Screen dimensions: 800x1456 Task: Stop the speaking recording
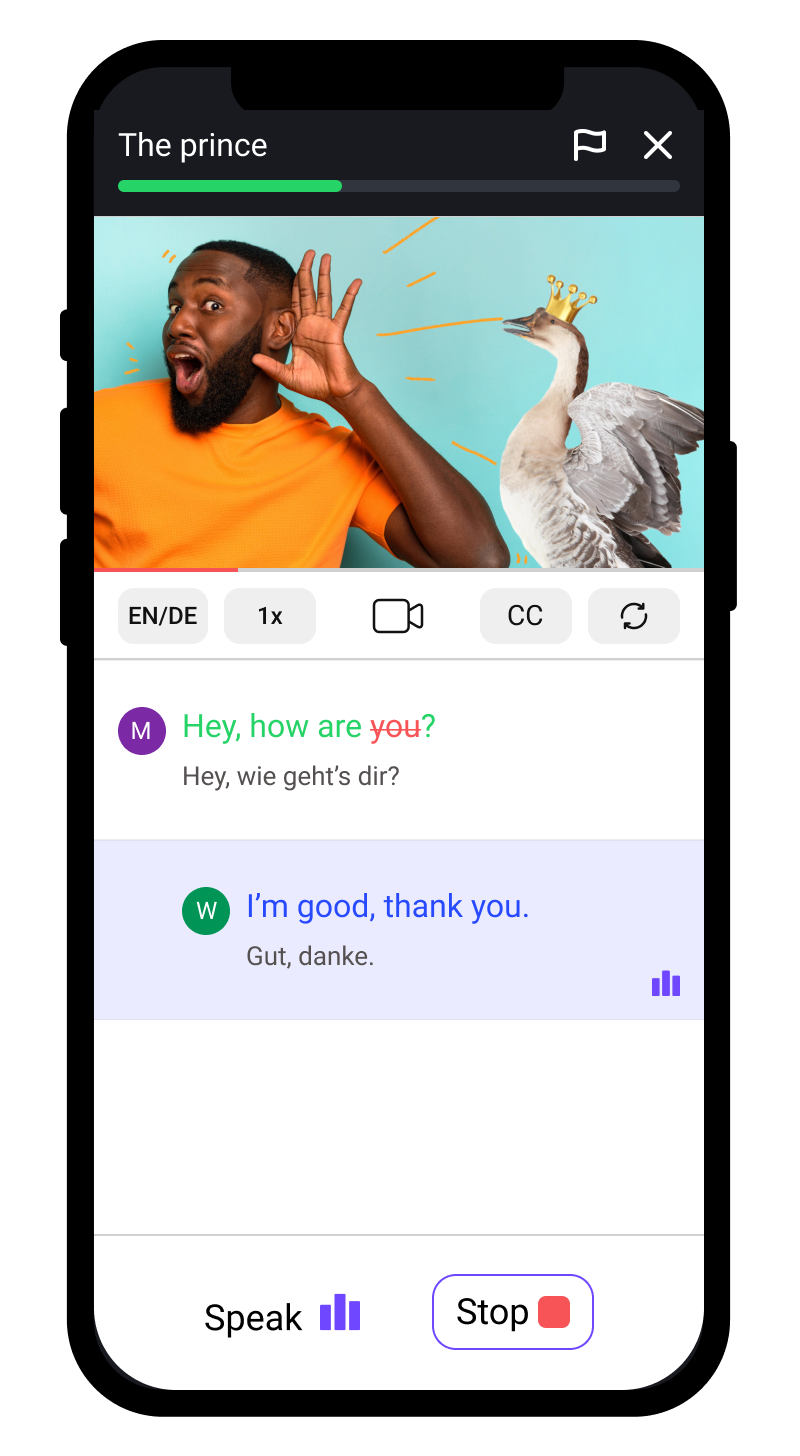512,1312
